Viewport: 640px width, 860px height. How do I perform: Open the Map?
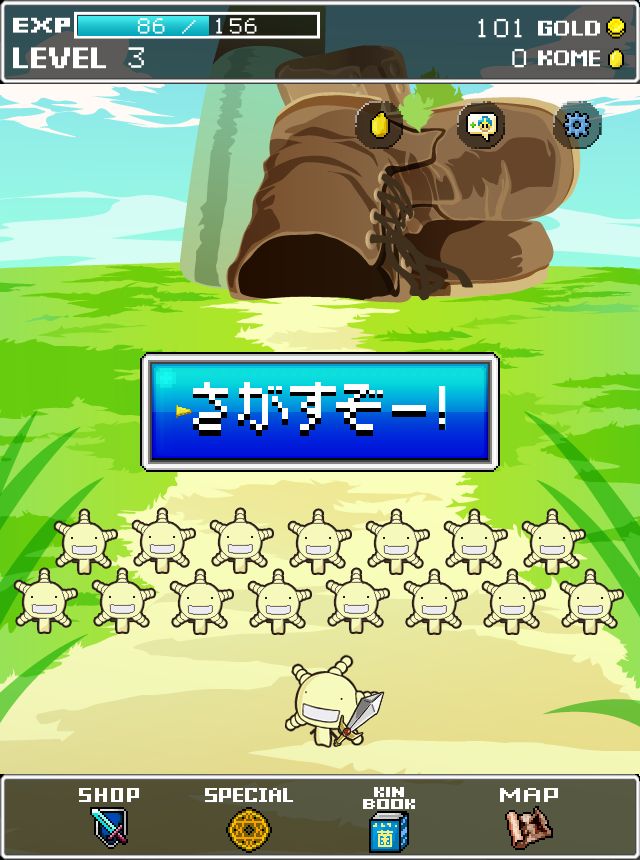(x=528, y=817)
